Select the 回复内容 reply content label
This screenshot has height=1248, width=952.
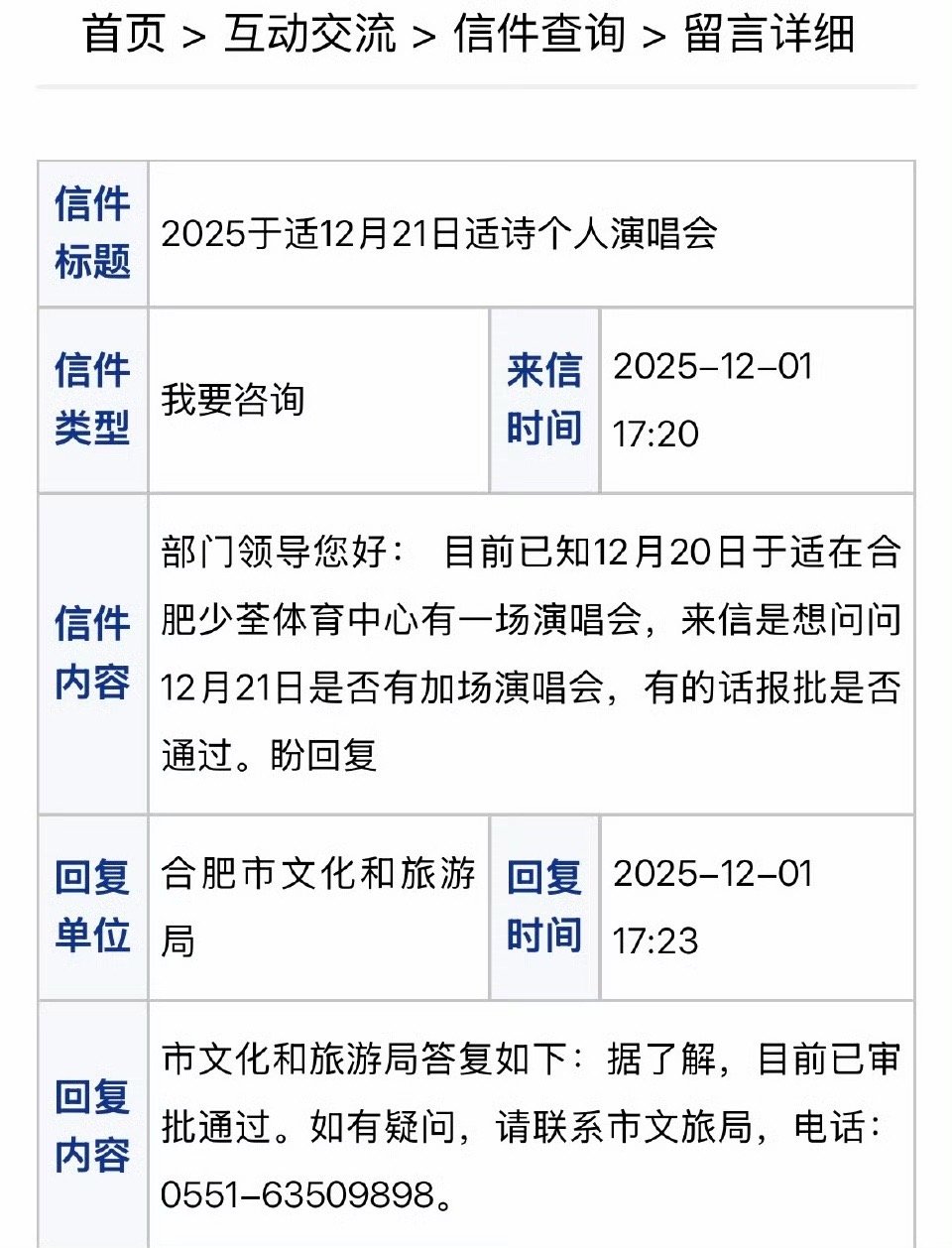coord(93,1126)
